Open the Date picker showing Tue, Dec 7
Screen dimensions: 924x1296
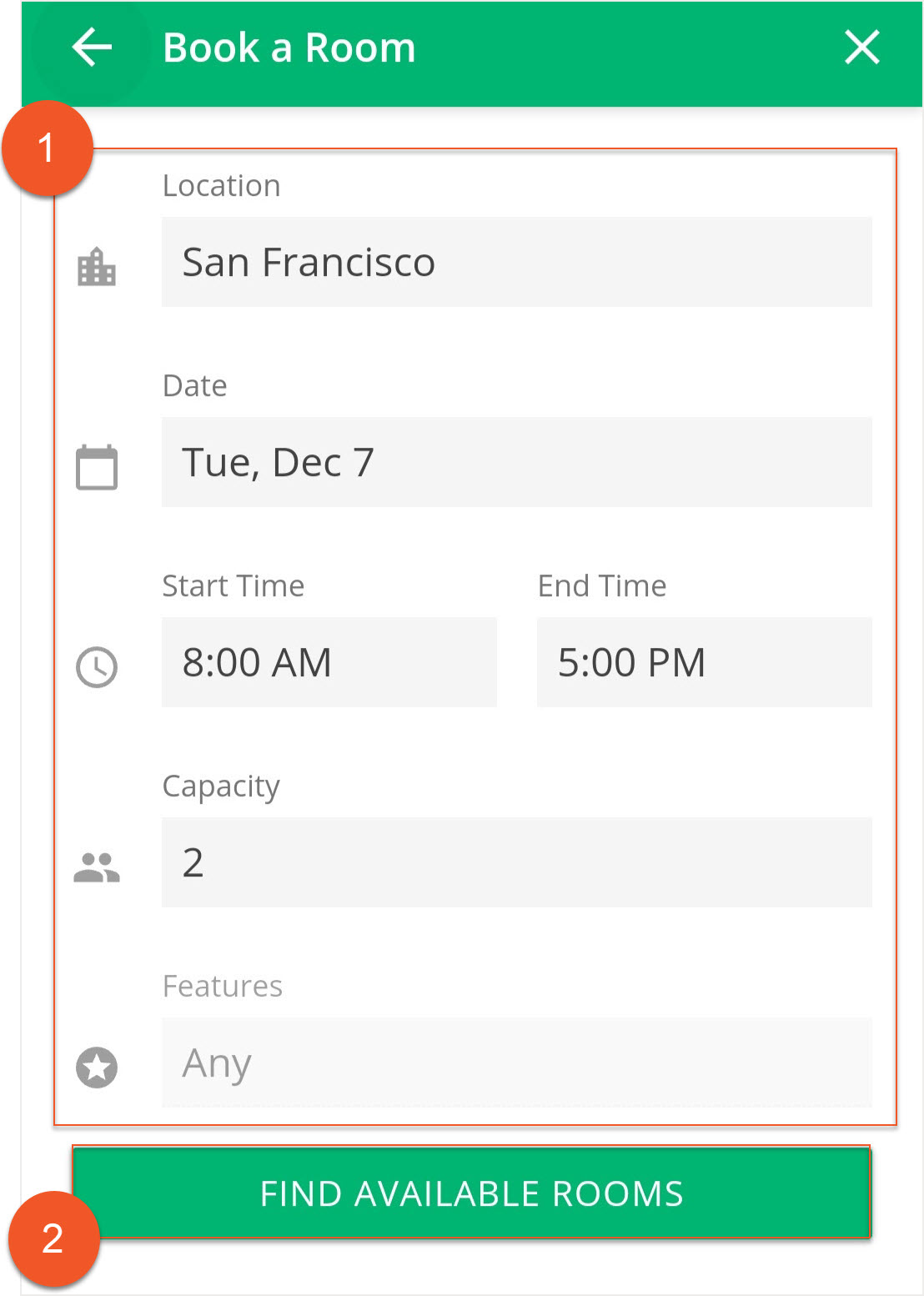(515, 463)
